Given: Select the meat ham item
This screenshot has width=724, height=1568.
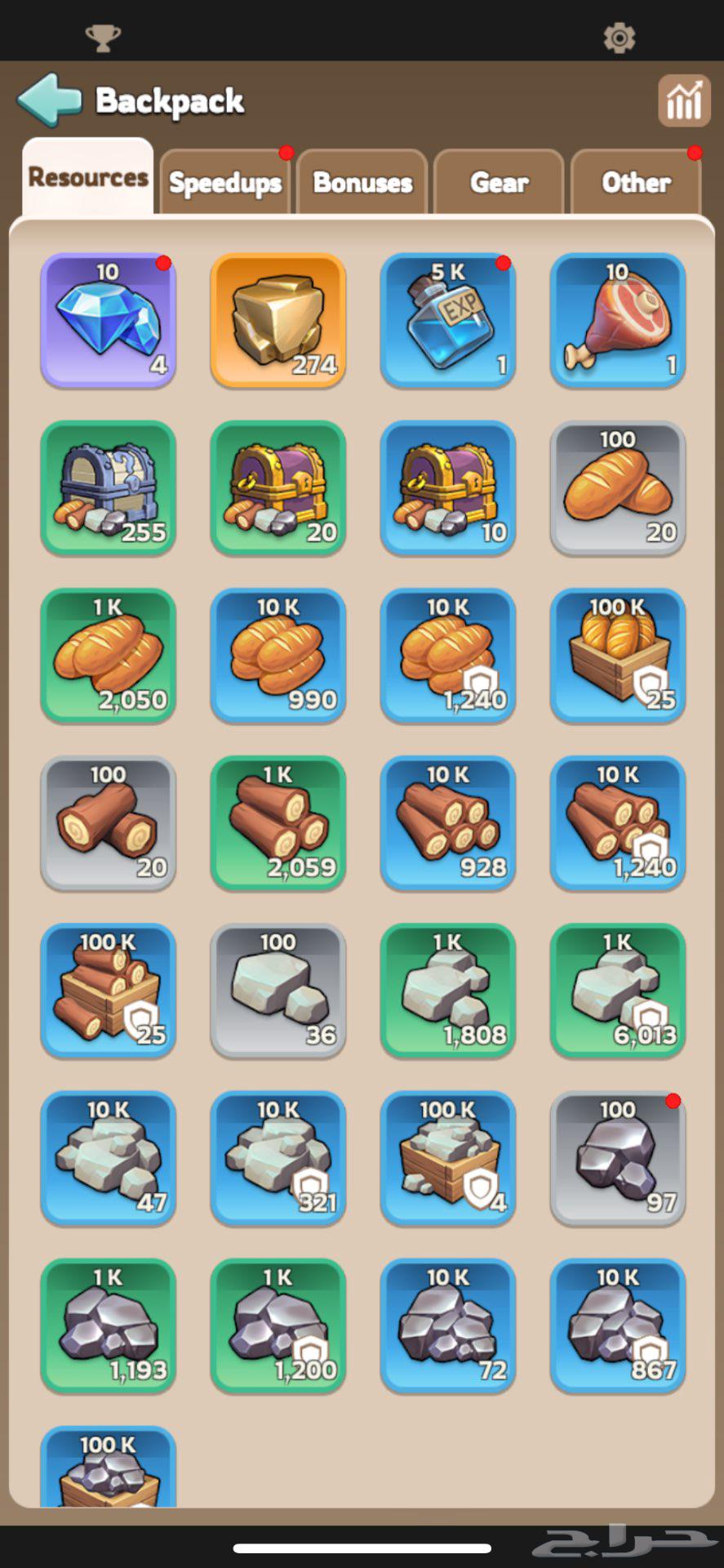Looking at the screenshot, I should (618, 319).
